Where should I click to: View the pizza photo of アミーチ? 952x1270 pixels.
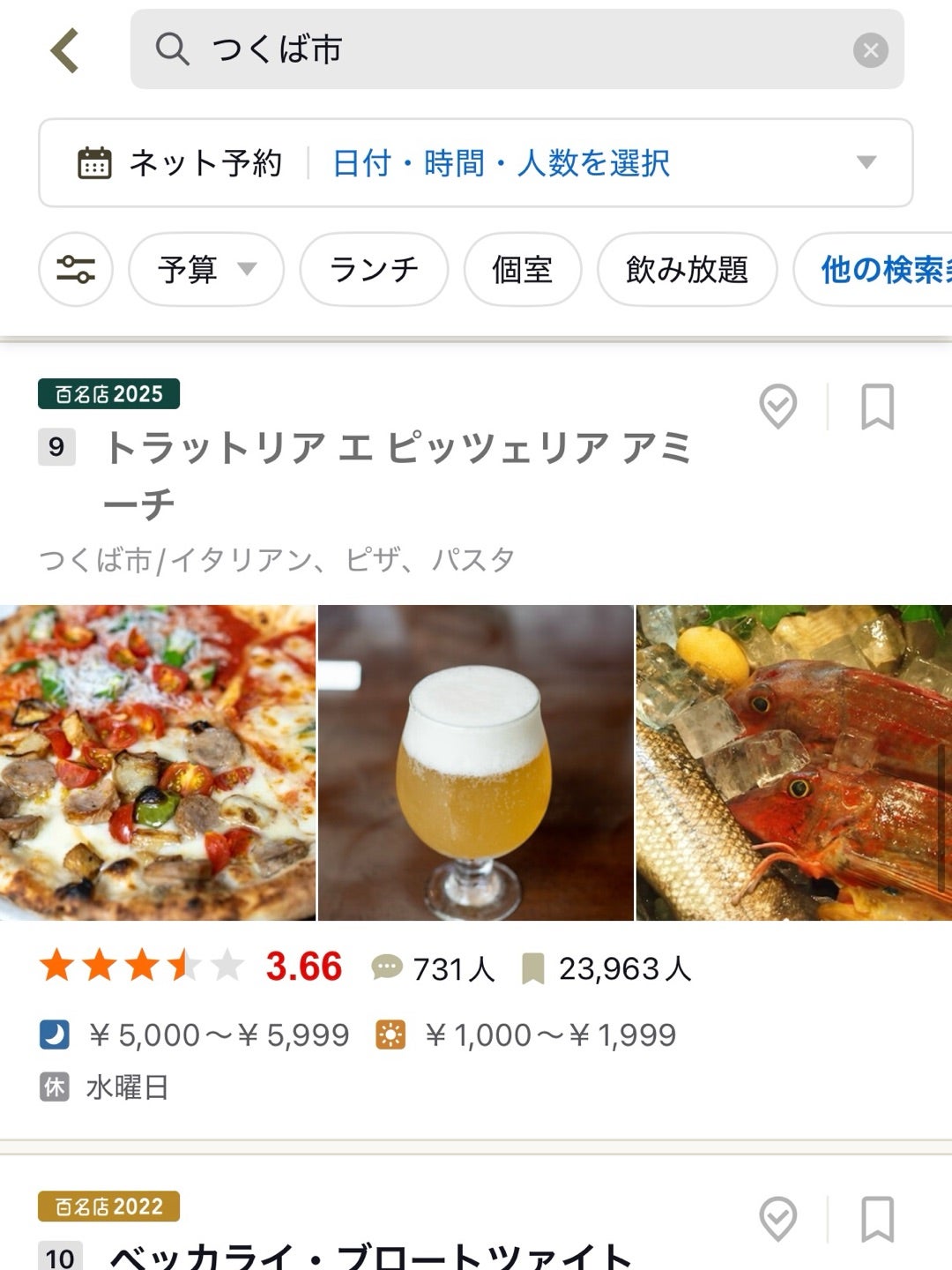click(x=157, y=763)
